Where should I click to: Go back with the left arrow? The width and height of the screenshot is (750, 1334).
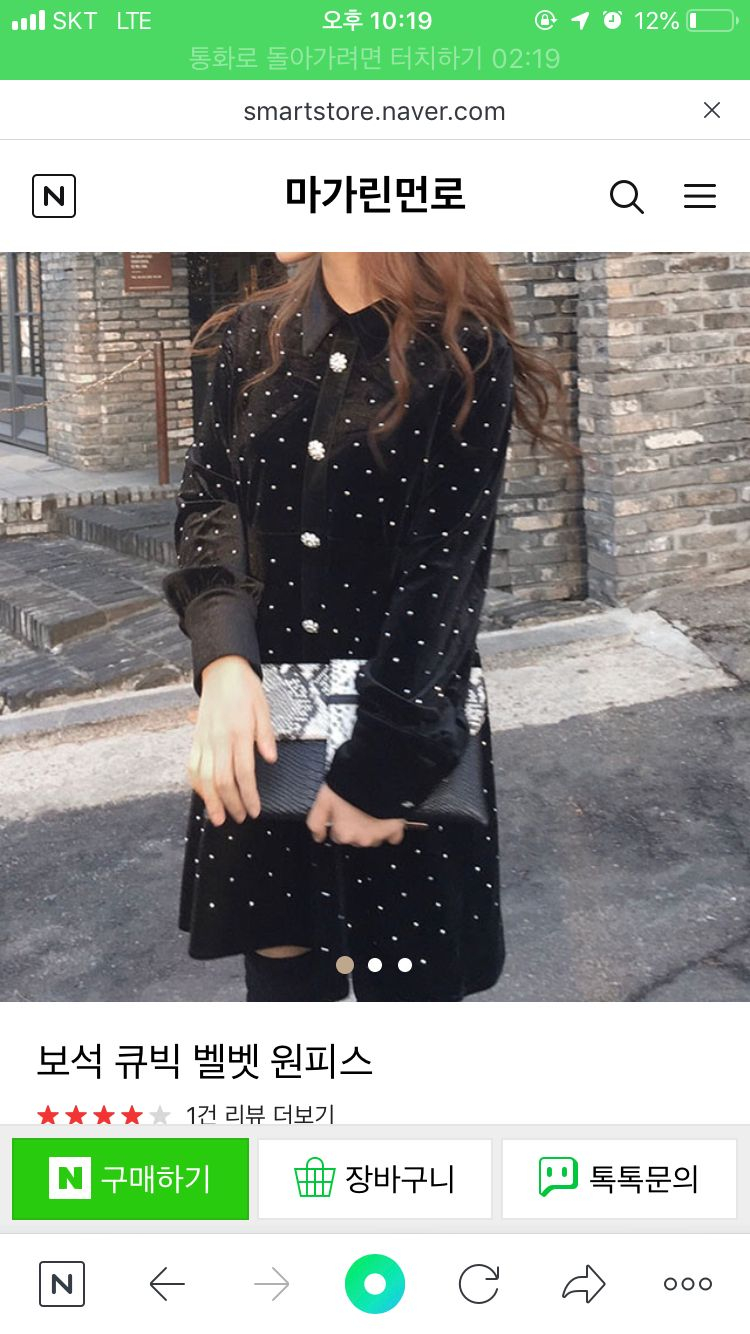(x=167, y=1284)
